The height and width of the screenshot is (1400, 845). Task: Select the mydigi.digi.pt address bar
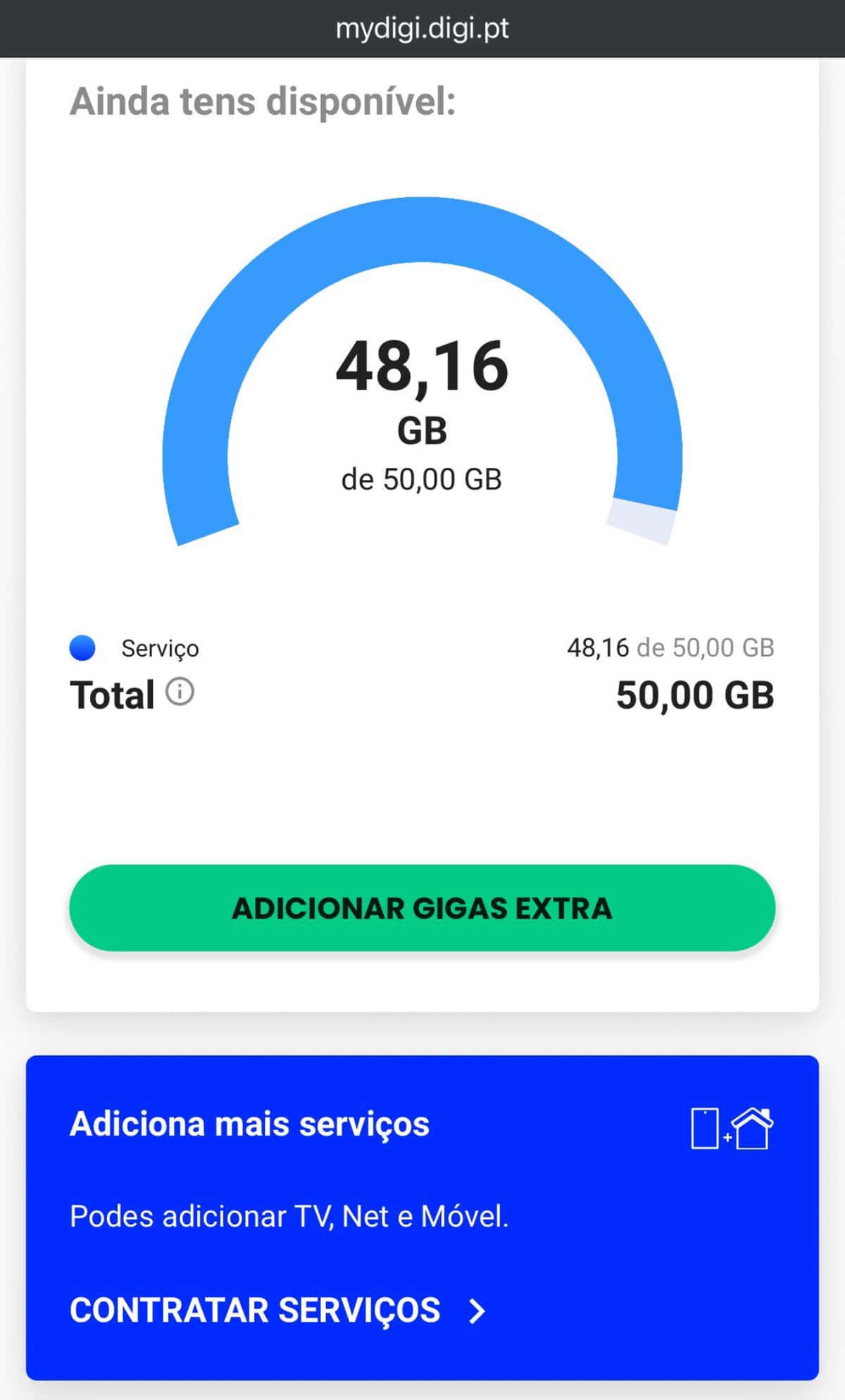pyautogui.click(x=423, y=28)
